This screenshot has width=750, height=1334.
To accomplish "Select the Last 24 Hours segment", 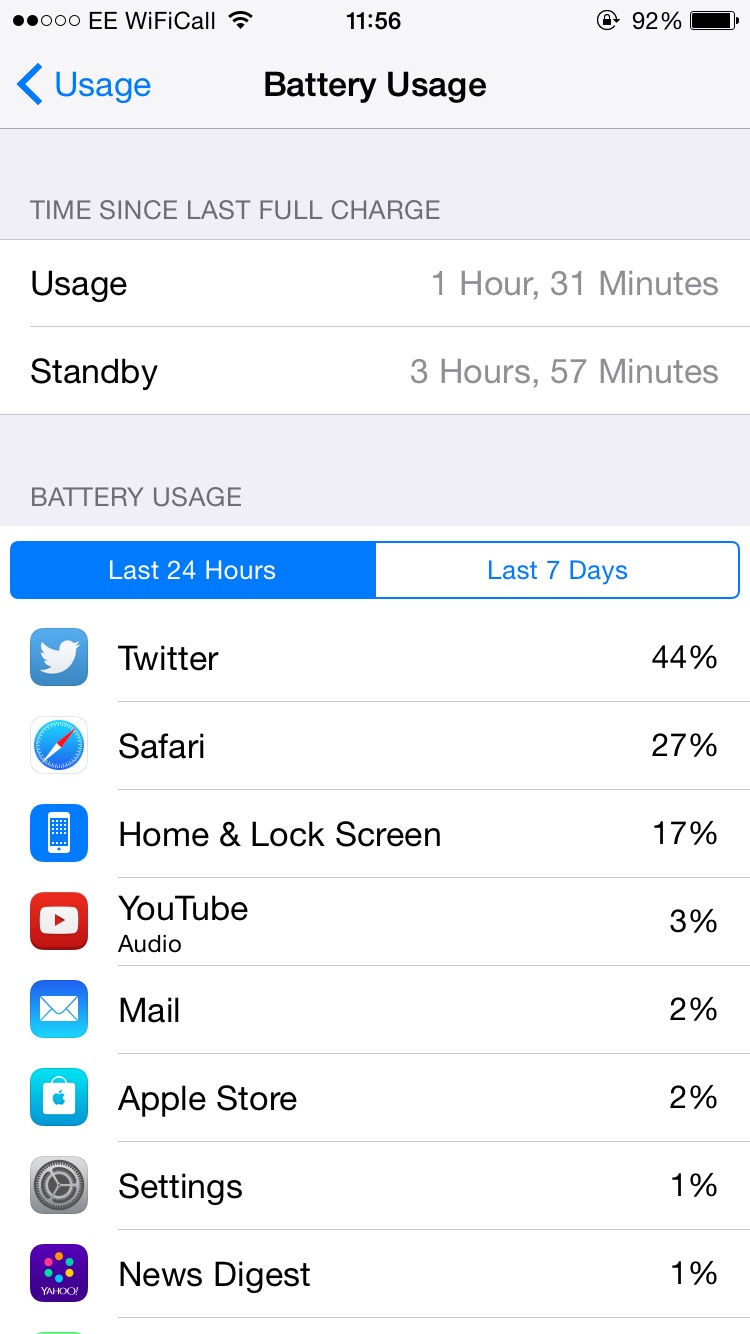I will click(x=193, y=570).
